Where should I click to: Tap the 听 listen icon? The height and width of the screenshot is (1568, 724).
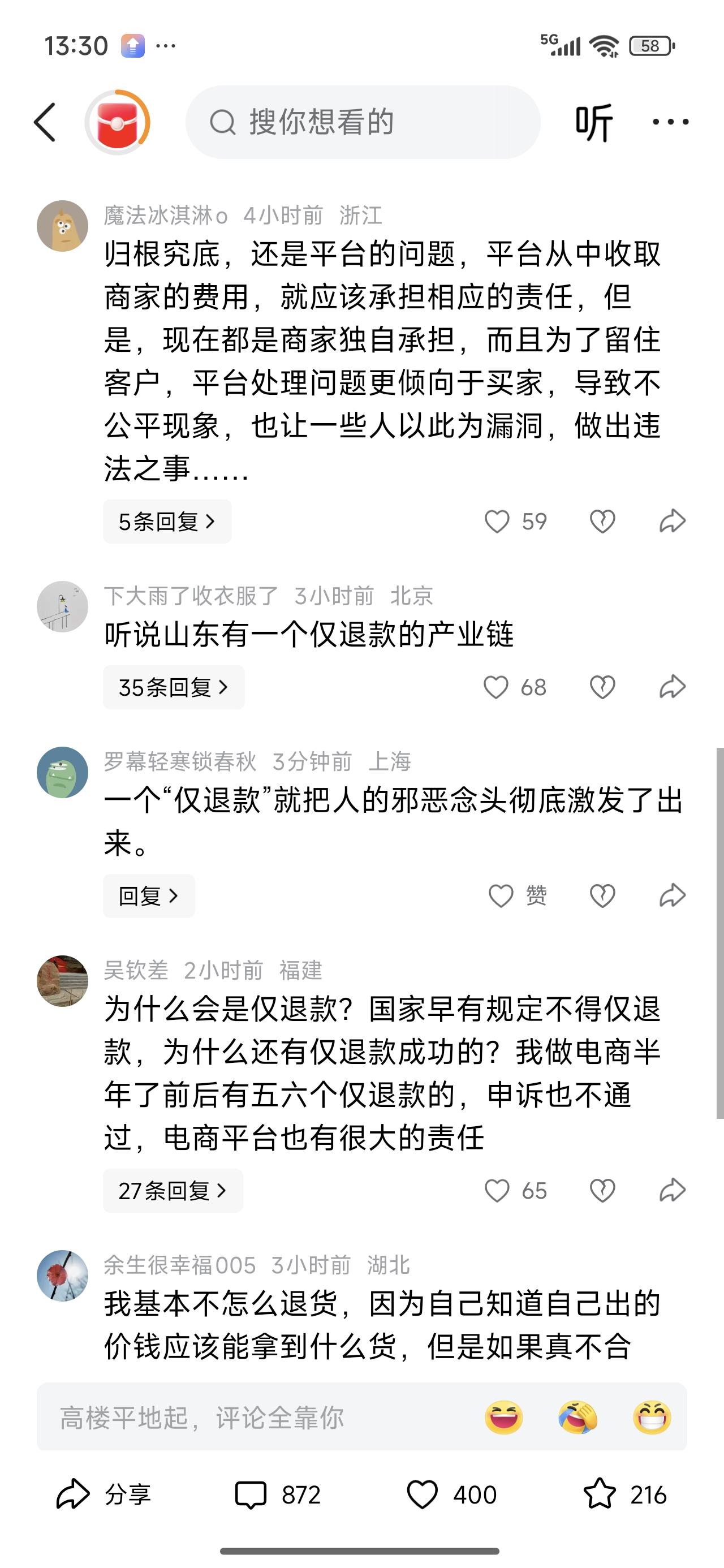[595, 121]
